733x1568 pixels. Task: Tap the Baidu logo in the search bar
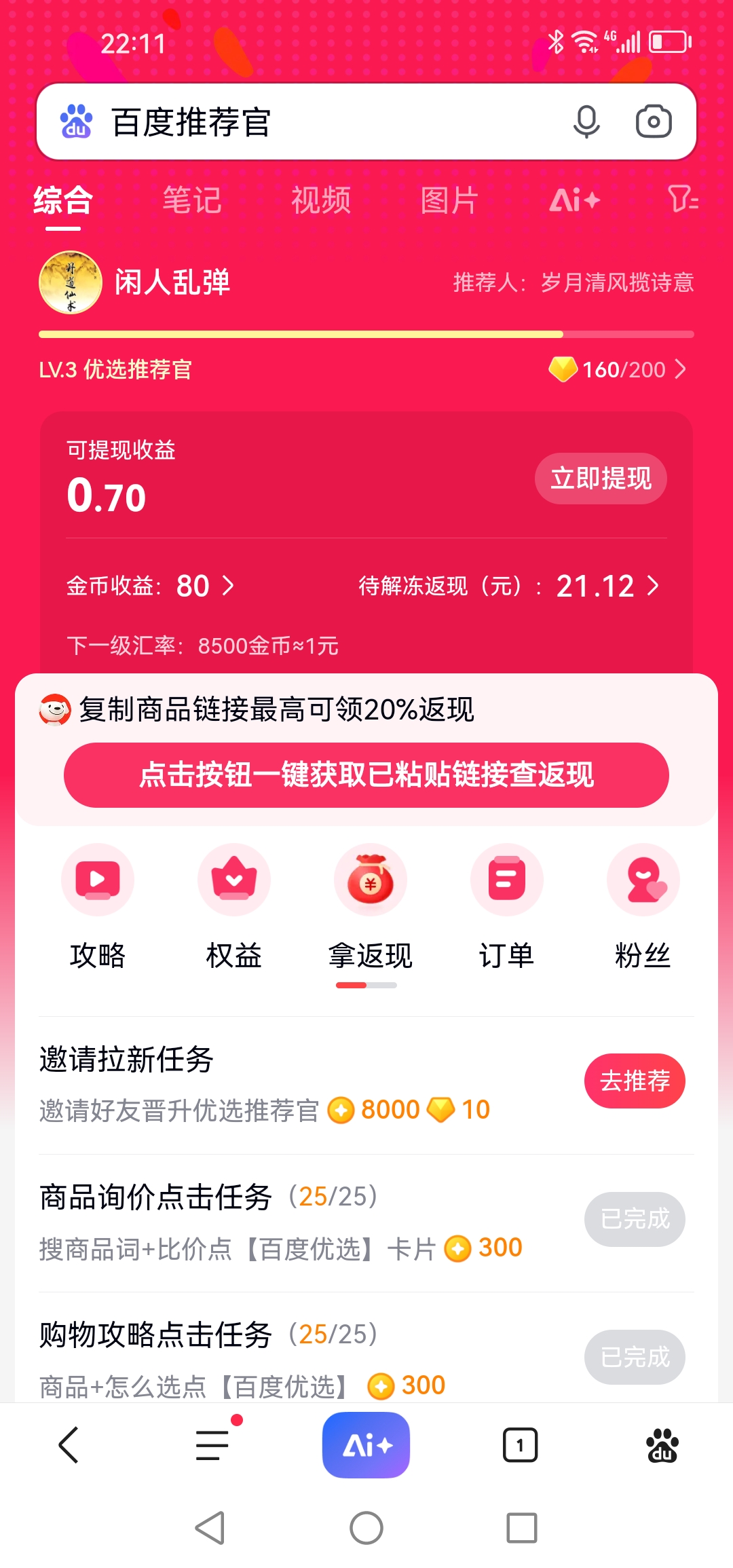78,122
